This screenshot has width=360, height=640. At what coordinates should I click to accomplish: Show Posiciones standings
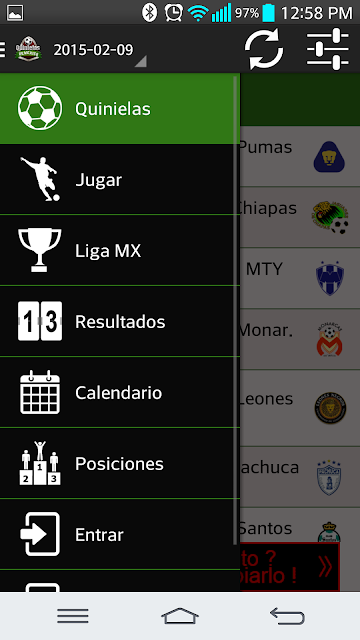point(120,463)
